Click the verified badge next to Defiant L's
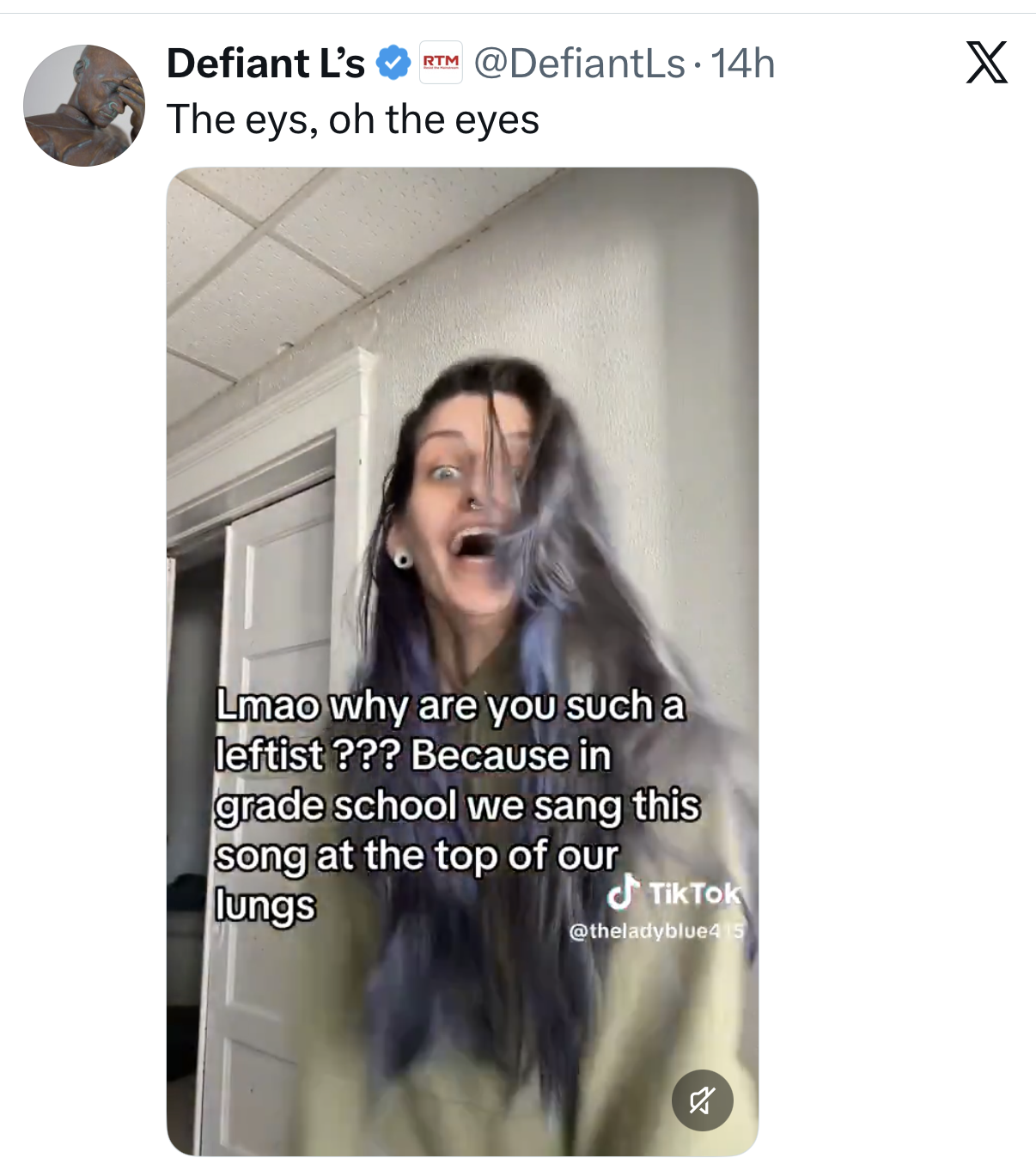This screenshot has width=1036, height=1158. point(392,63)
